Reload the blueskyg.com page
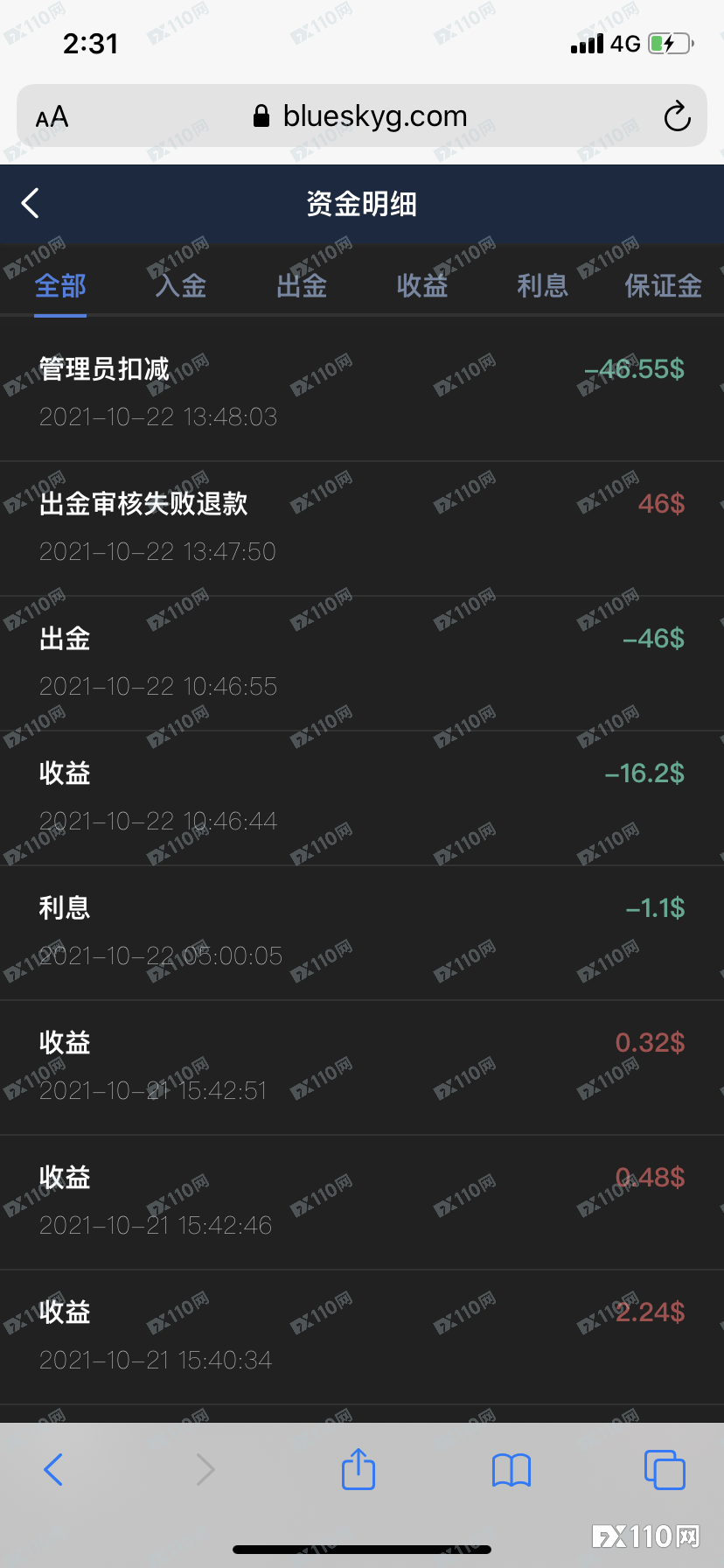724x1568 pixels. coord(677,116)
